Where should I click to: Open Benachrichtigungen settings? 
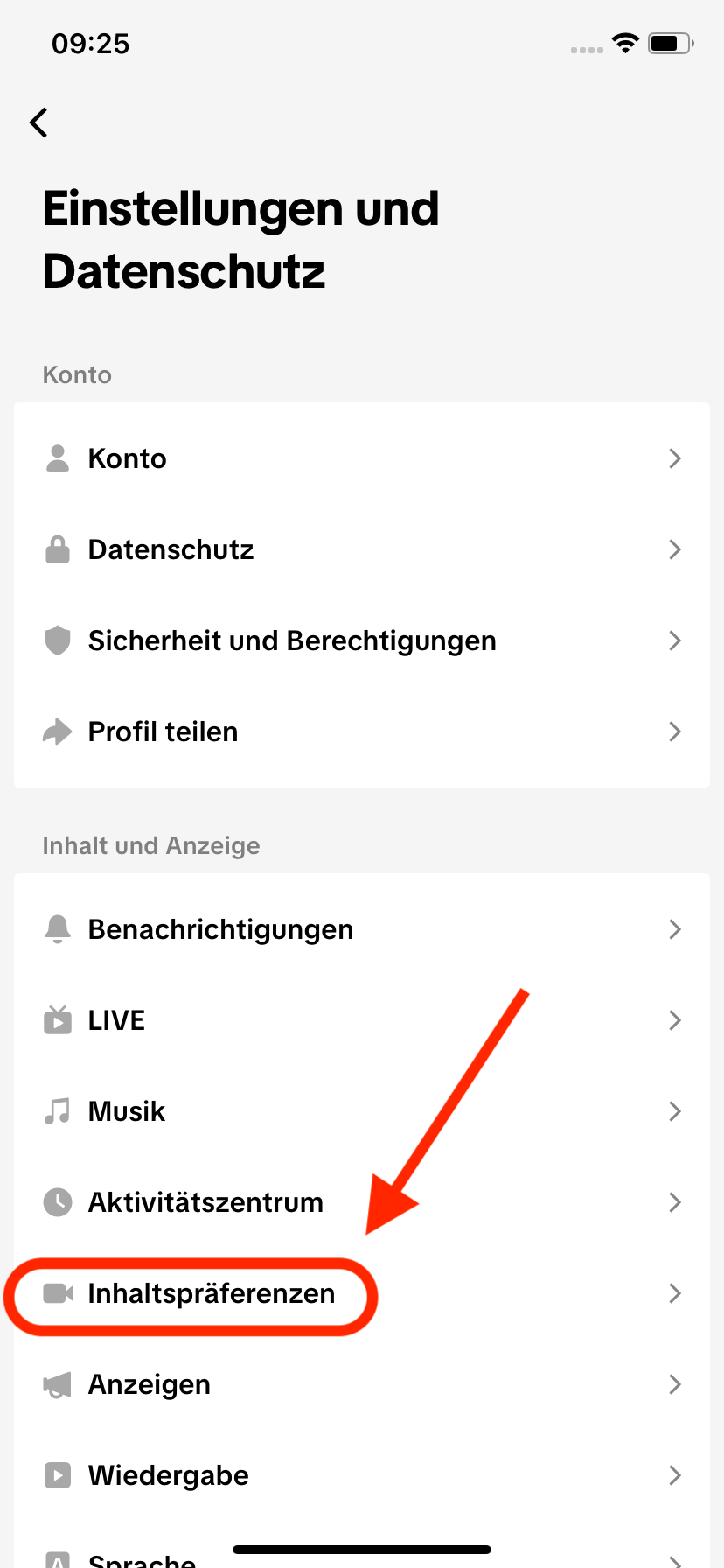point(362,929)
